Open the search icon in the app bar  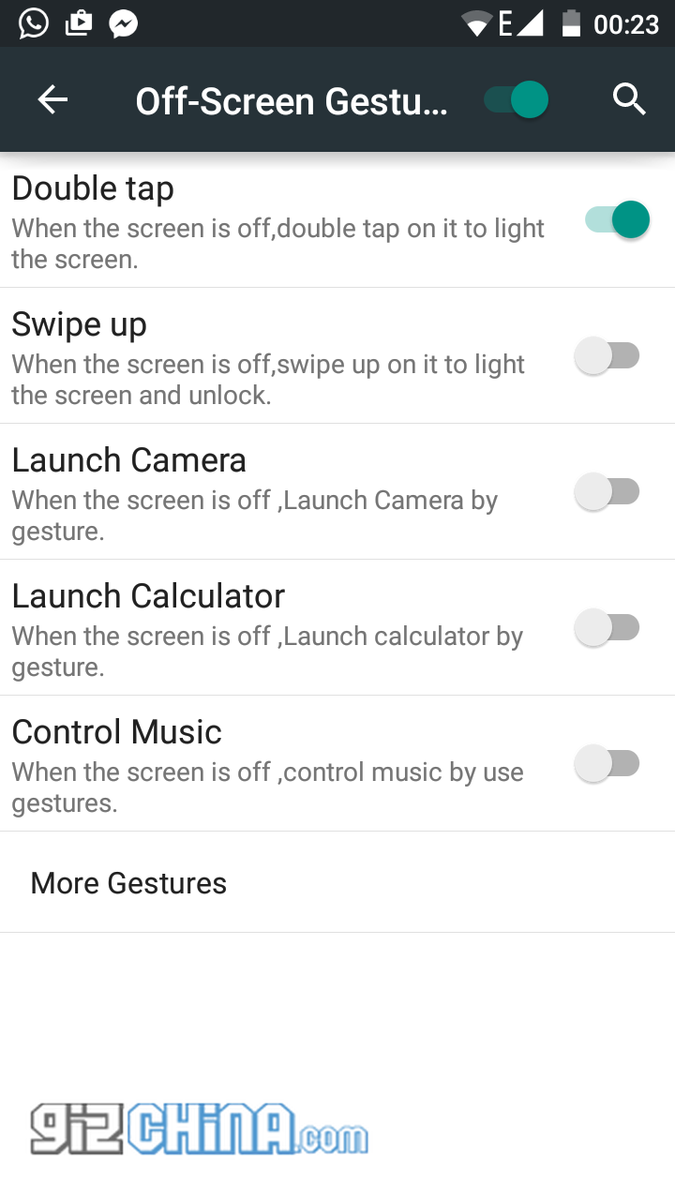629,99
